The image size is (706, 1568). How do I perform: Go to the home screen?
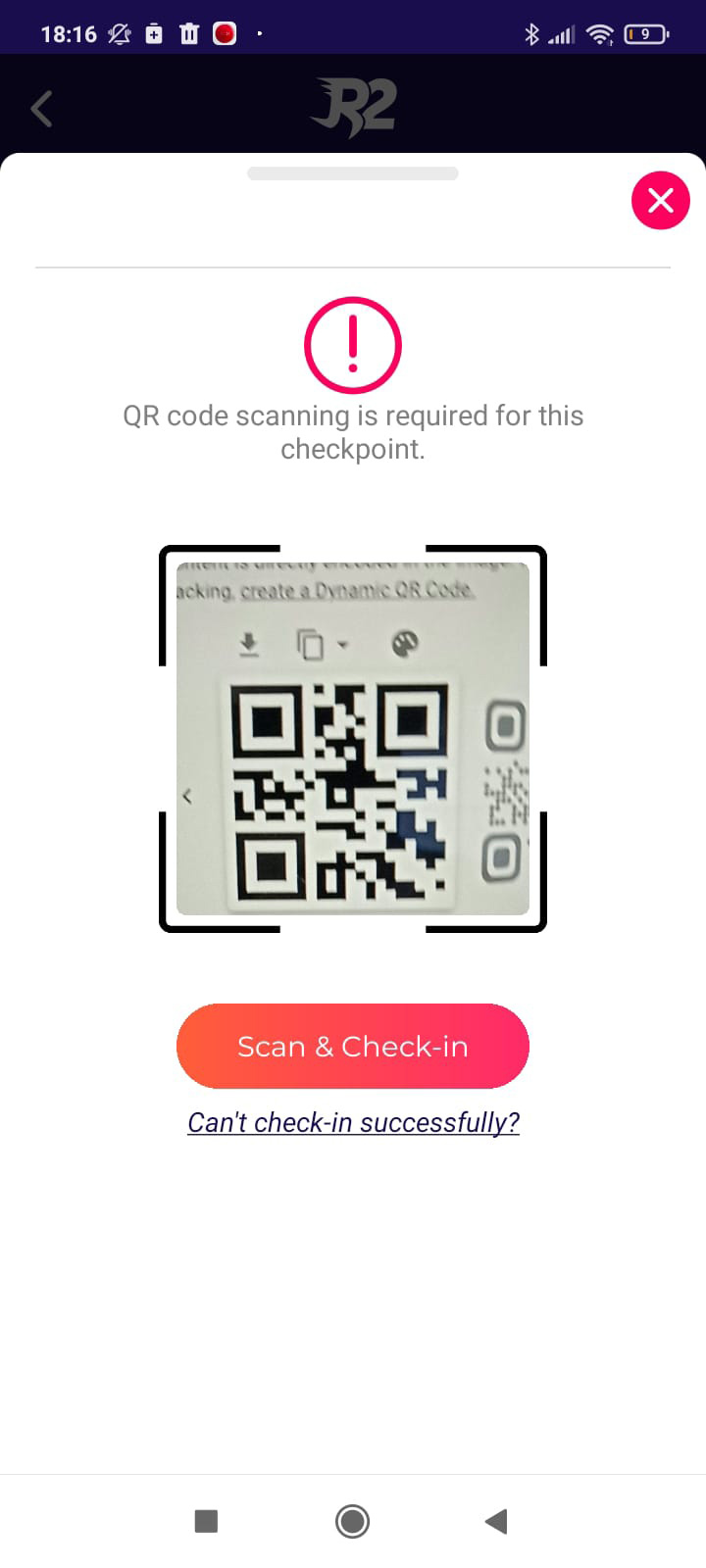(353, 1521)
